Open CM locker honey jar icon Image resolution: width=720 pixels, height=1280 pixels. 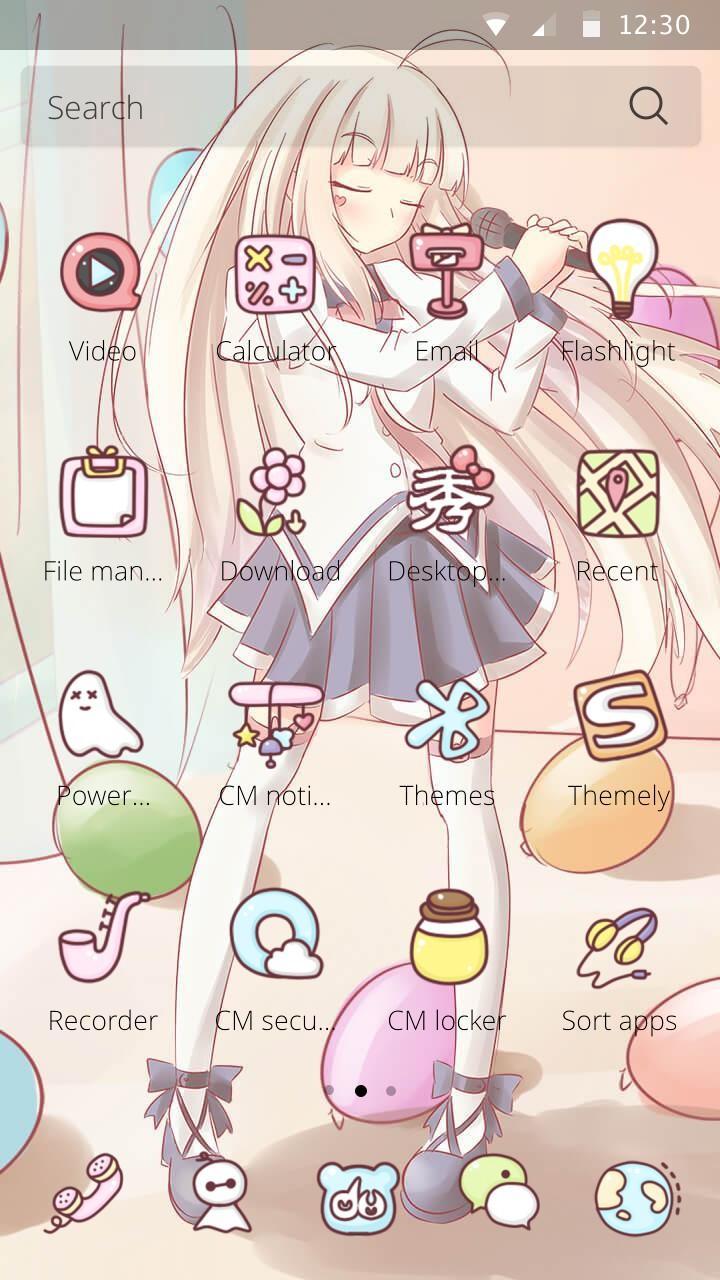tap(447, 940)
